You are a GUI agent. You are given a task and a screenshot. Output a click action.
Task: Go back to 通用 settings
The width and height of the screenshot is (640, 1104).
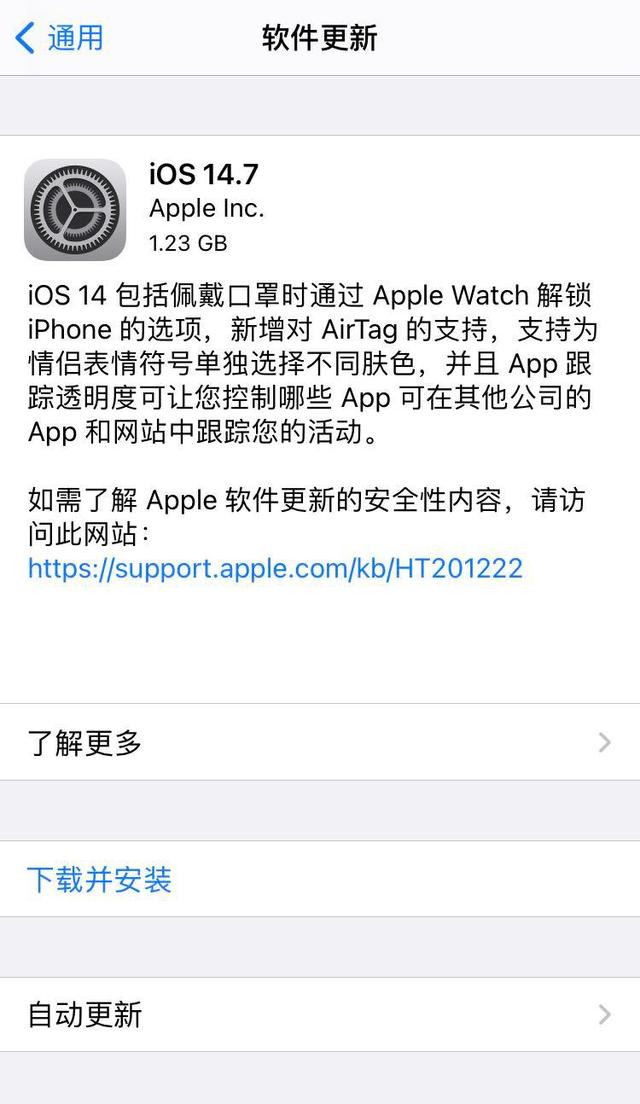60,37
